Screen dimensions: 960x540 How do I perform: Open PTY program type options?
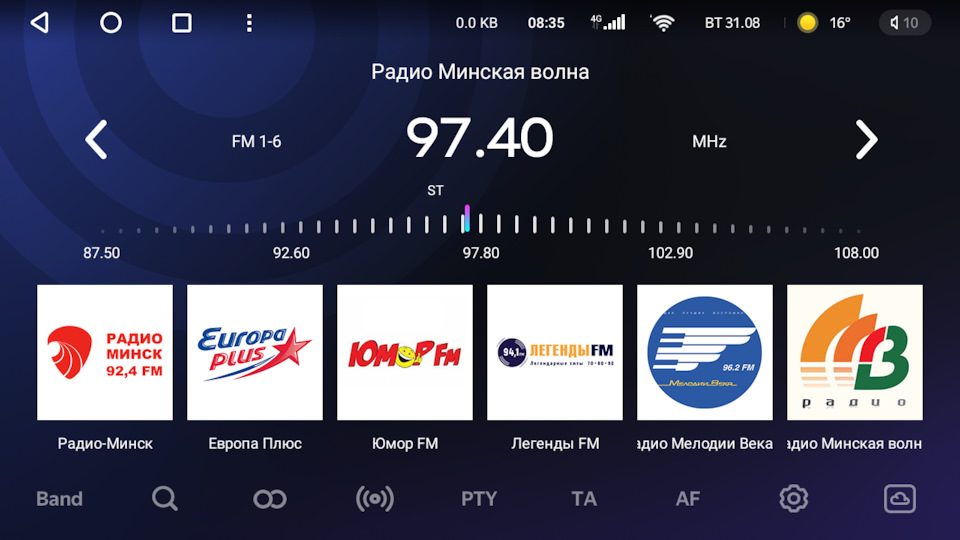click(x=479, y=499)
